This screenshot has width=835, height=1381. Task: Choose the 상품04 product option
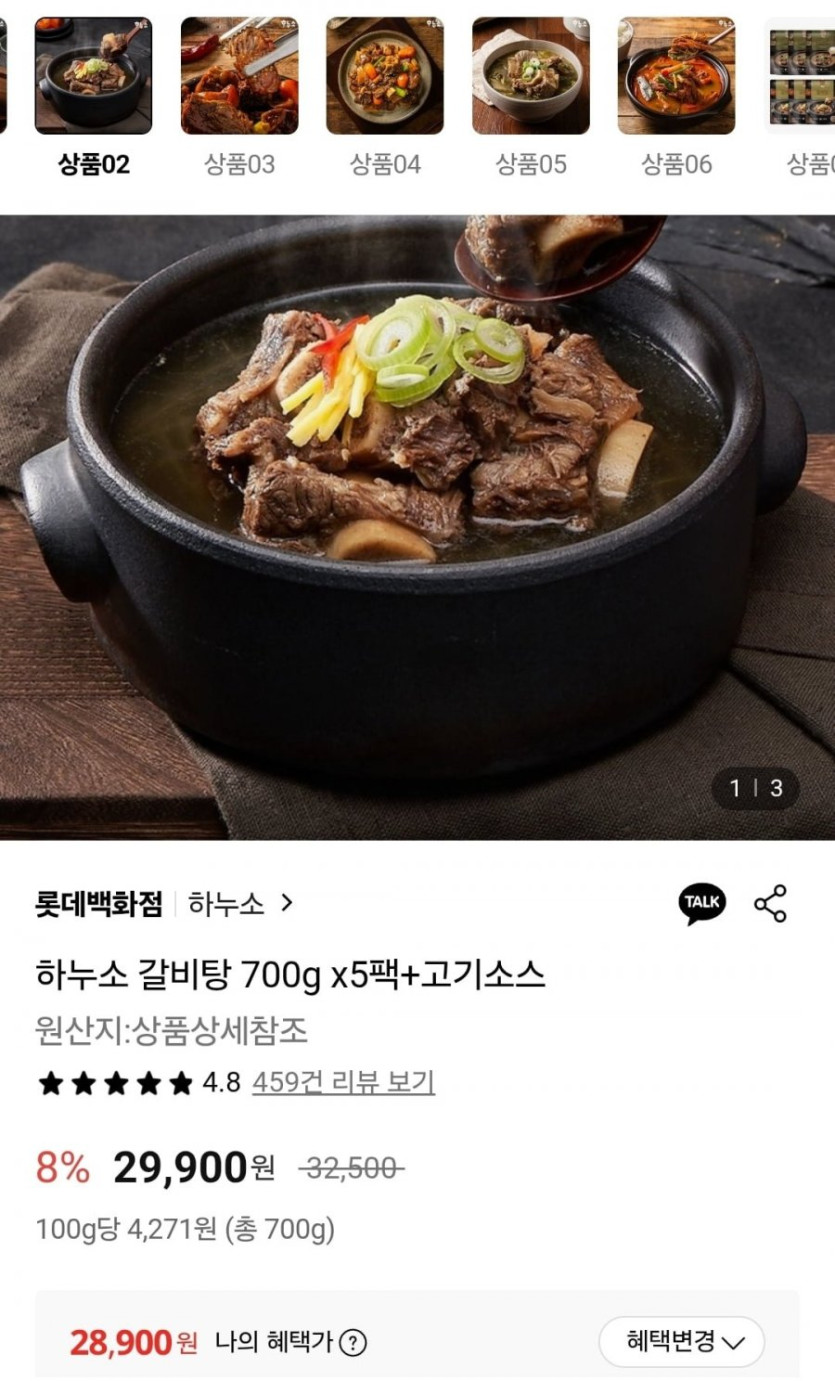385,76
